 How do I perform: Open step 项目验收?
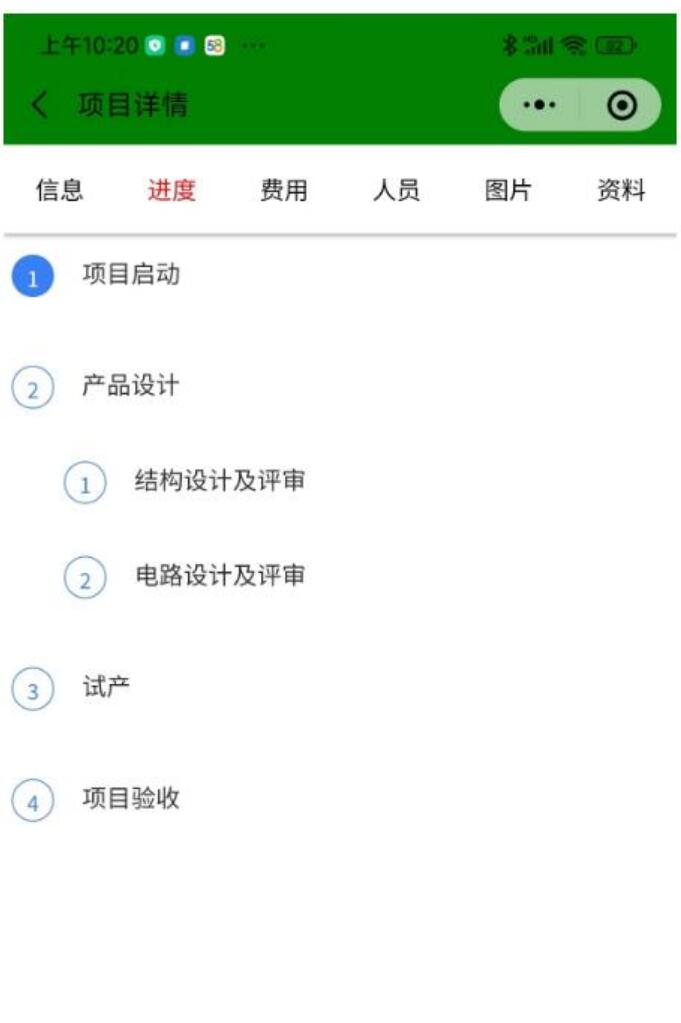tap(130, 799)
